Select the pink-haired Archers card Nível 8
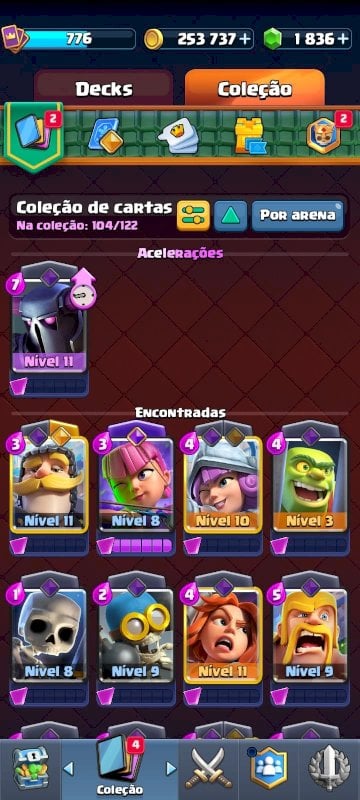 click(x=136, y=487)
